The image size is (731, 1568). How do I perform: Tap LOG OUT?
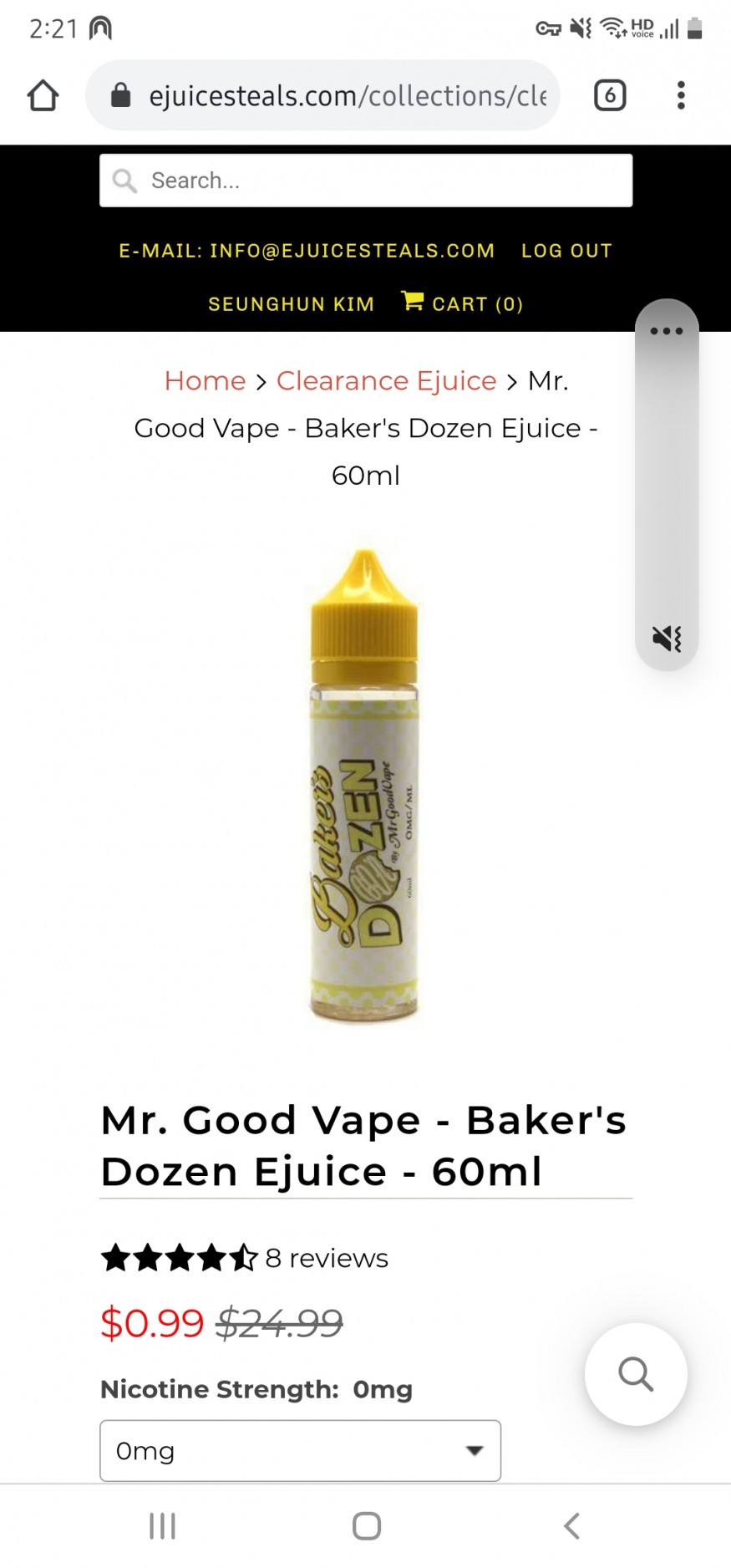coord(566,251)
